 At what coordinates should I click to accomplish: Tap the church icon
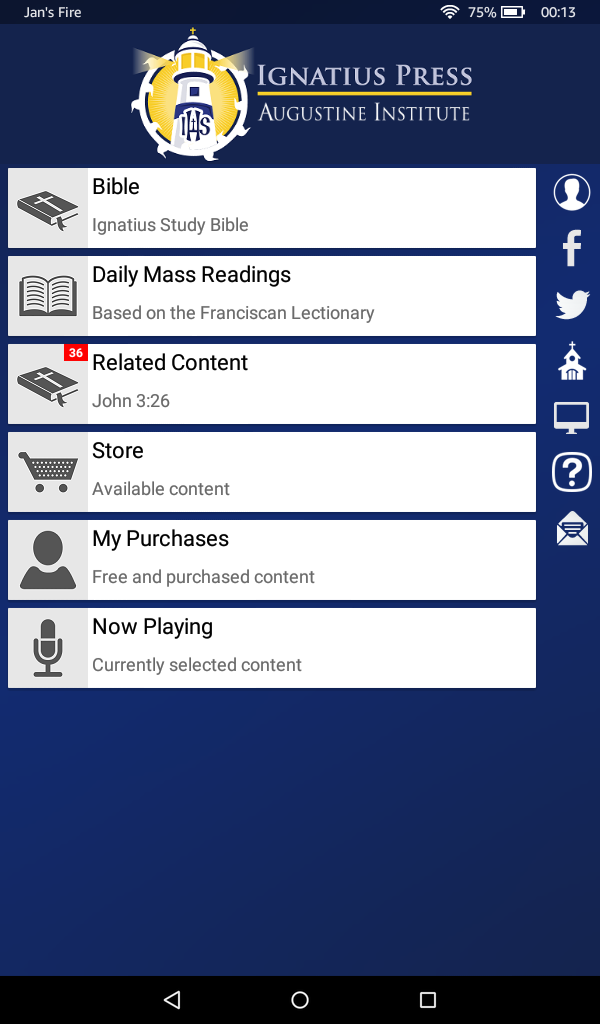(572, 361)
